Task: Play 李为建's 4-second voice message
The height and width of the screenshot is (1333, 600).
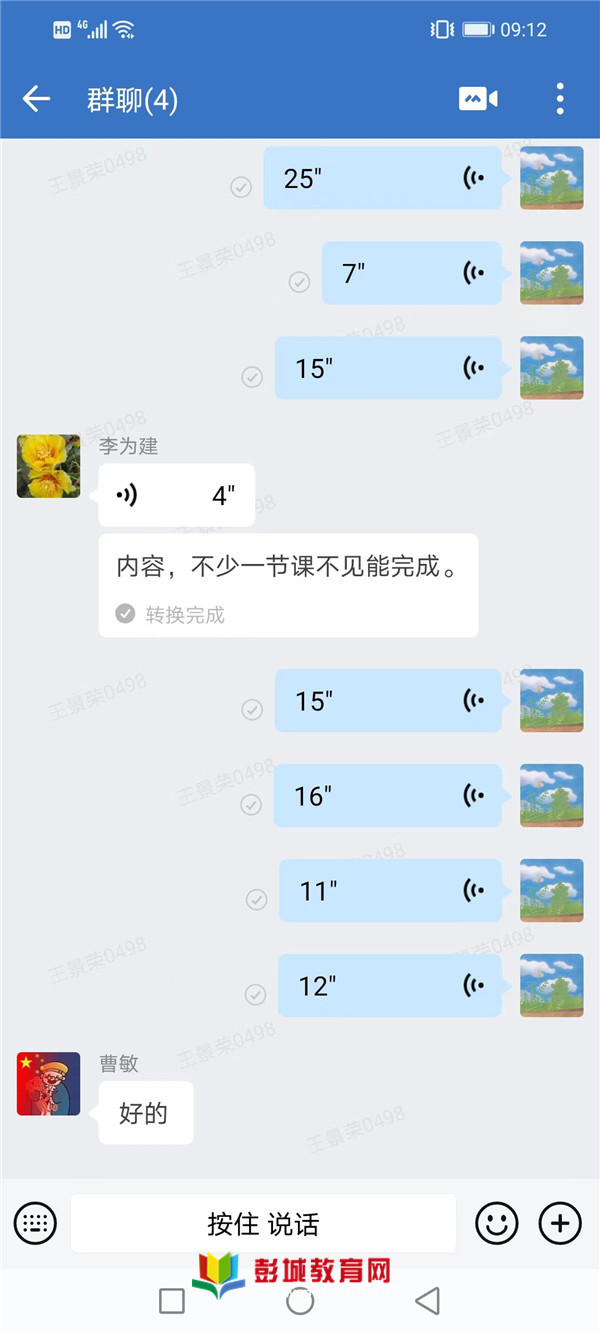Action: click(x=176, y=495)
